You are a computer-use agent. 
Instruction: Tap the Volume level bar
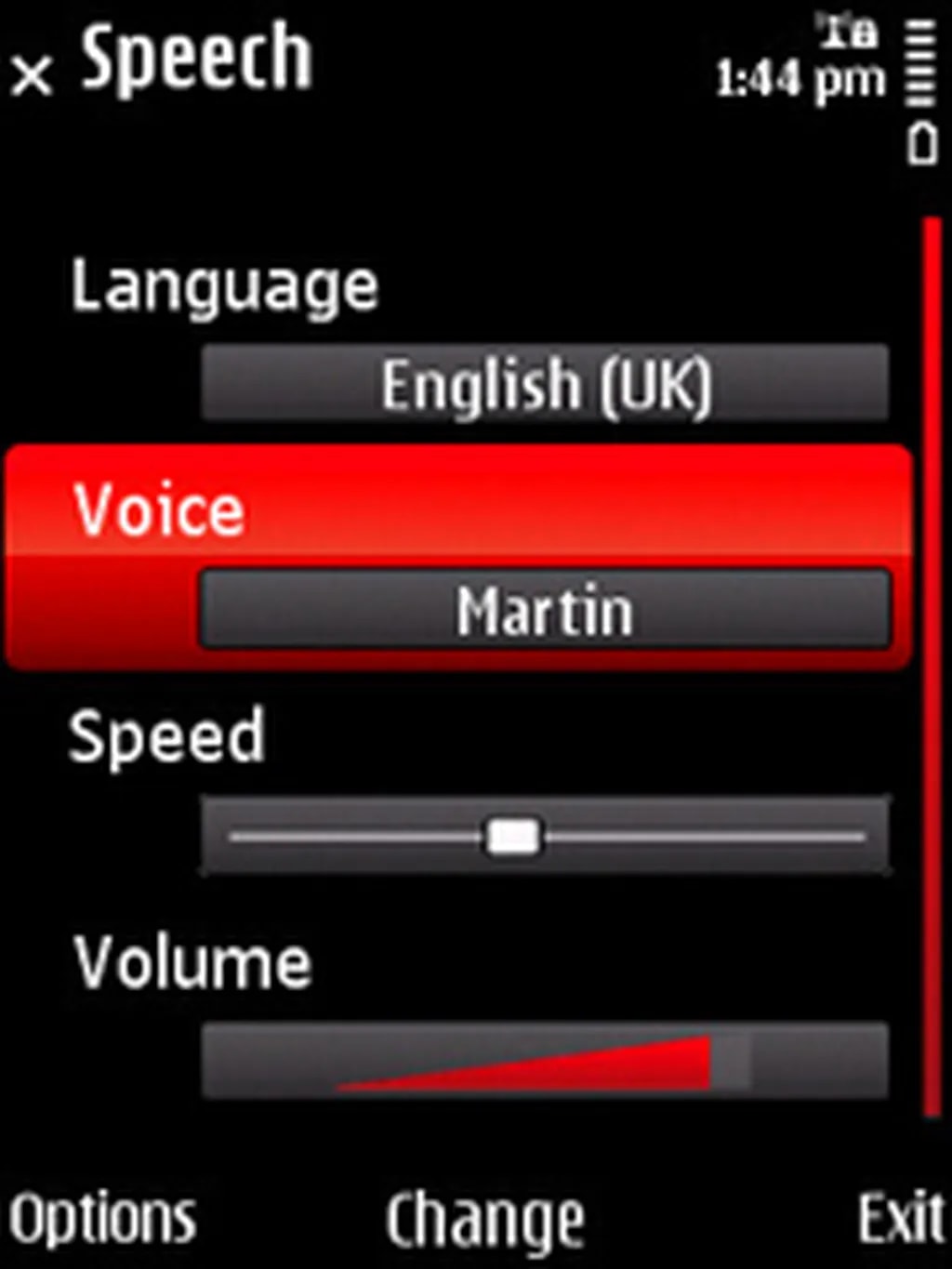(x=545, y=1062)
